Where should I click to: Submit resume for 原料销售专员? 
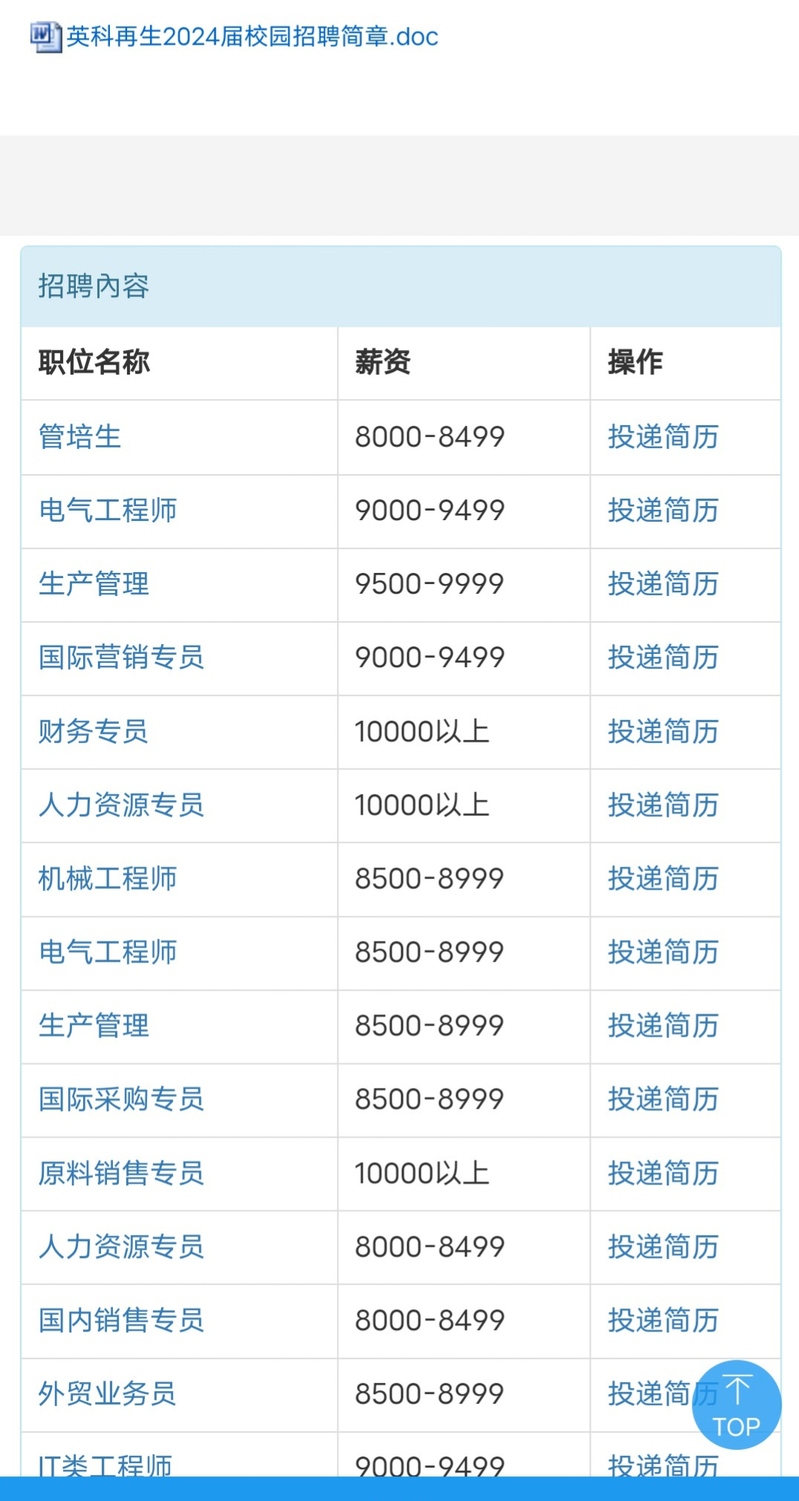[x=663, y=1173]
